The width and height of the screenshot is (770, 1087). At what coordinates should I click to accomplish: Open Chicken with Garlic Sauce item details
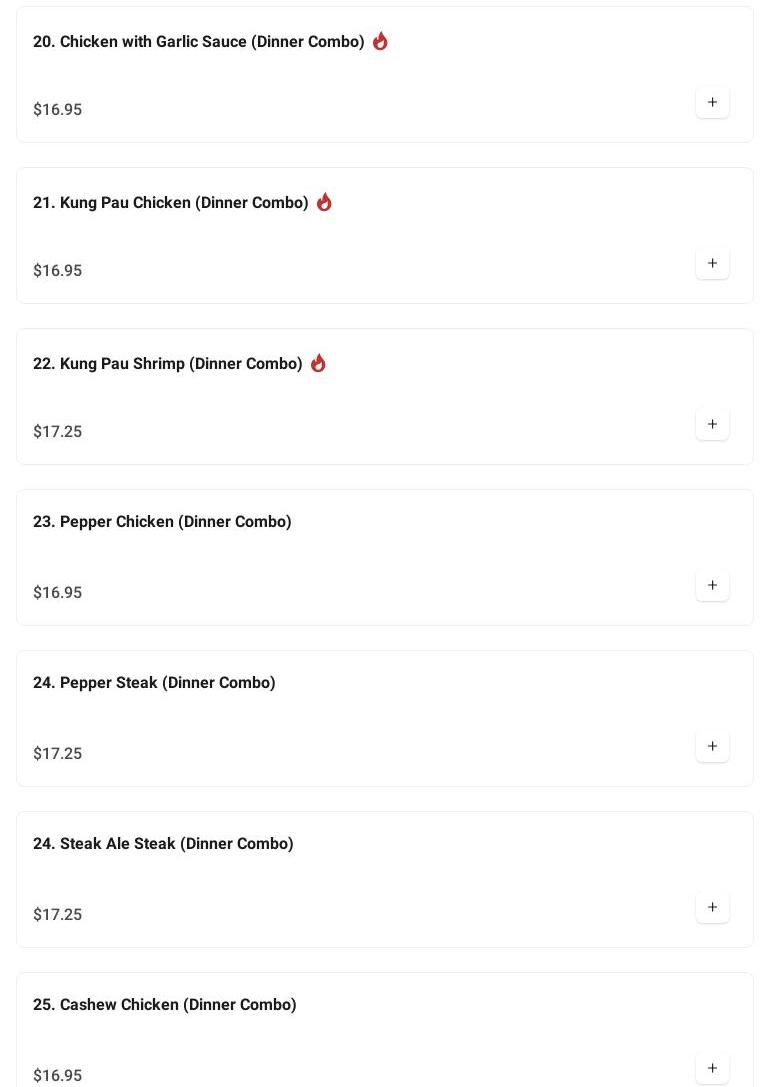click(198, 42)
